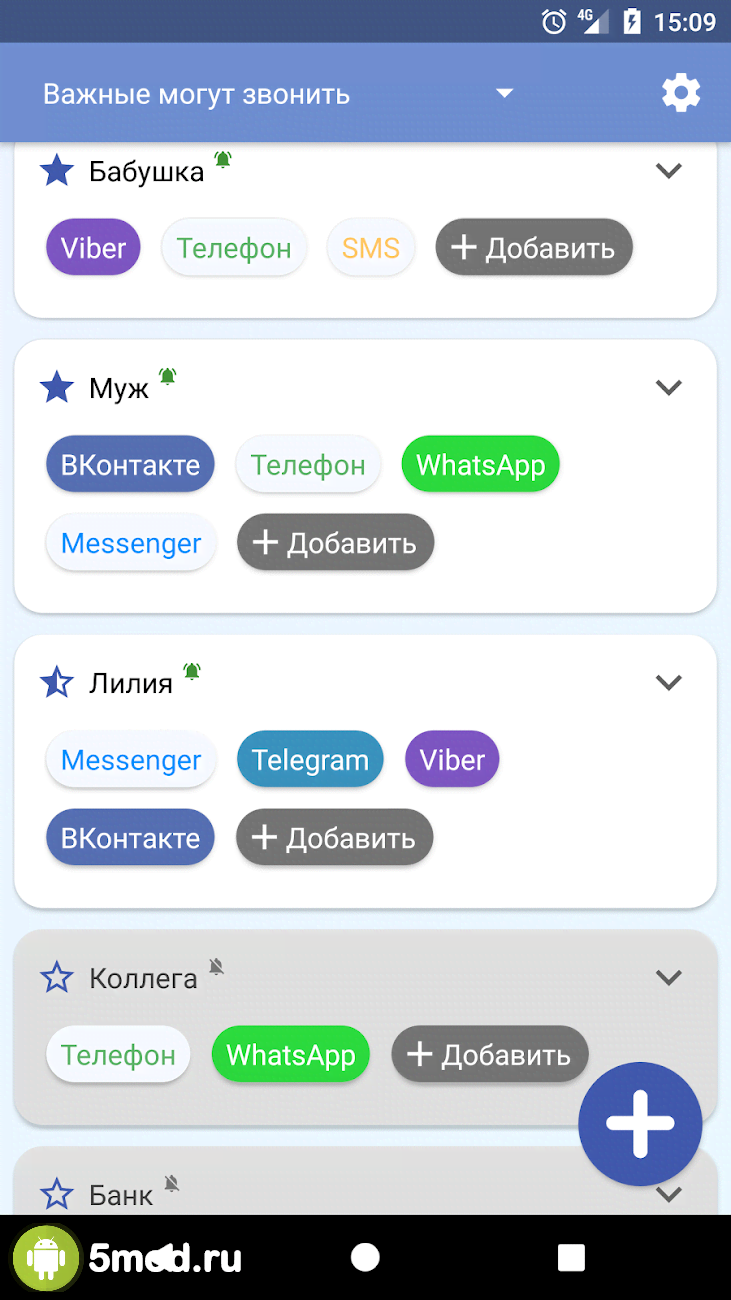Screen dimensions: 731x1300
Task: Tap the Телефон chip under Коллега
Action: (118, 1055)
